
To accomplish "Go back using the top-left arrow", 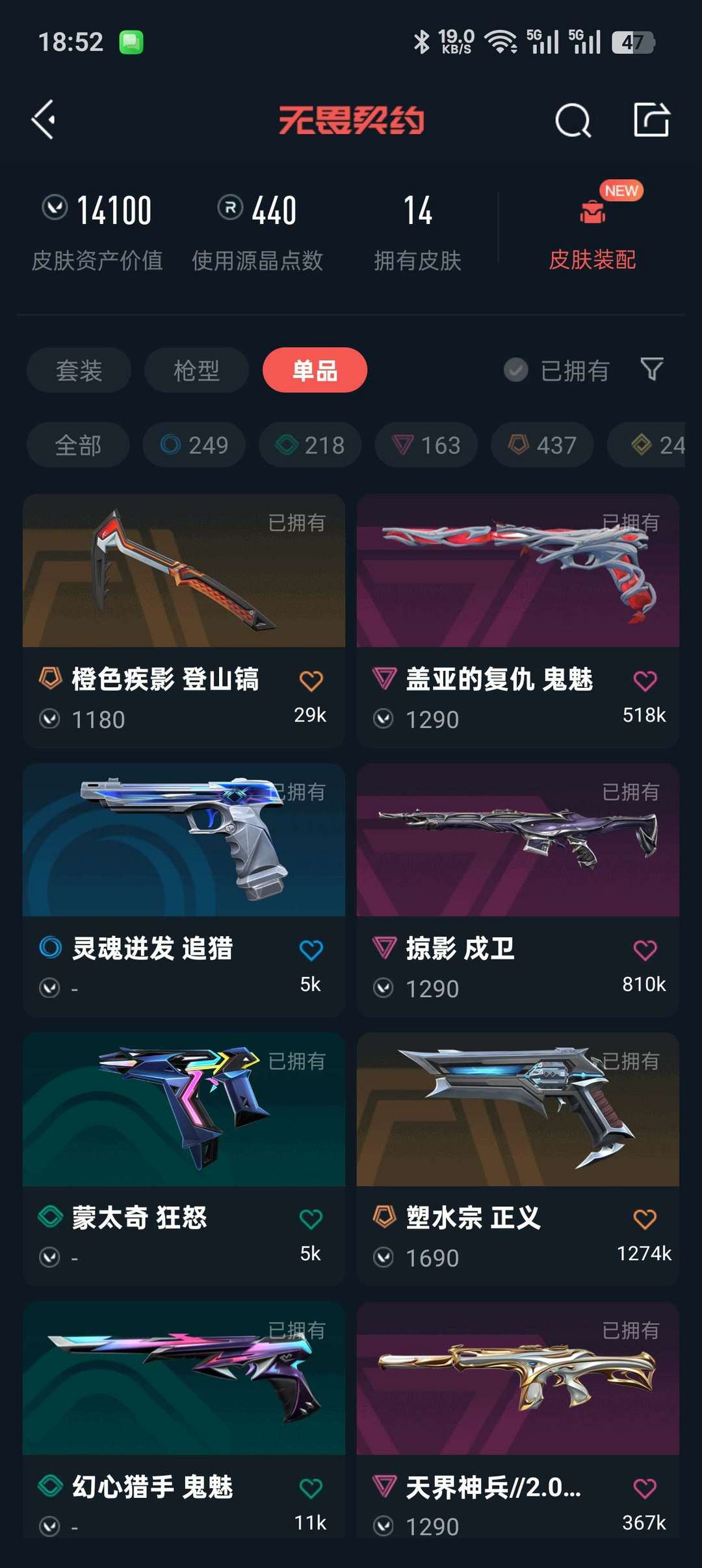I will [x=44, y=120].
